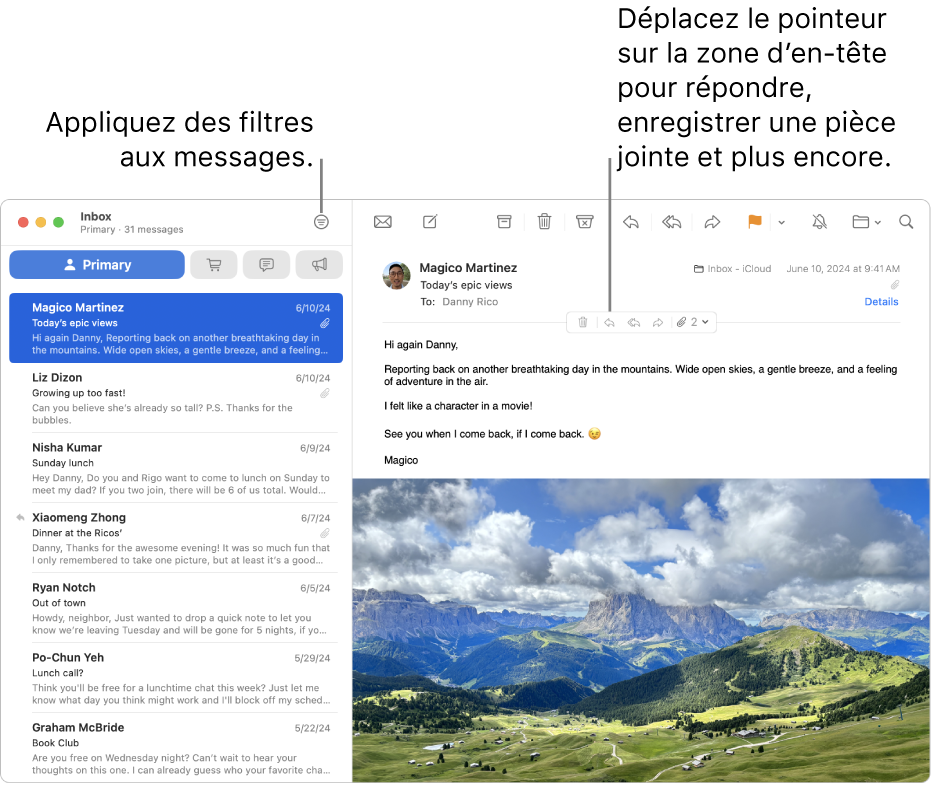
Task: Check for new mail with envelope icon
Action: coord(382,222)
